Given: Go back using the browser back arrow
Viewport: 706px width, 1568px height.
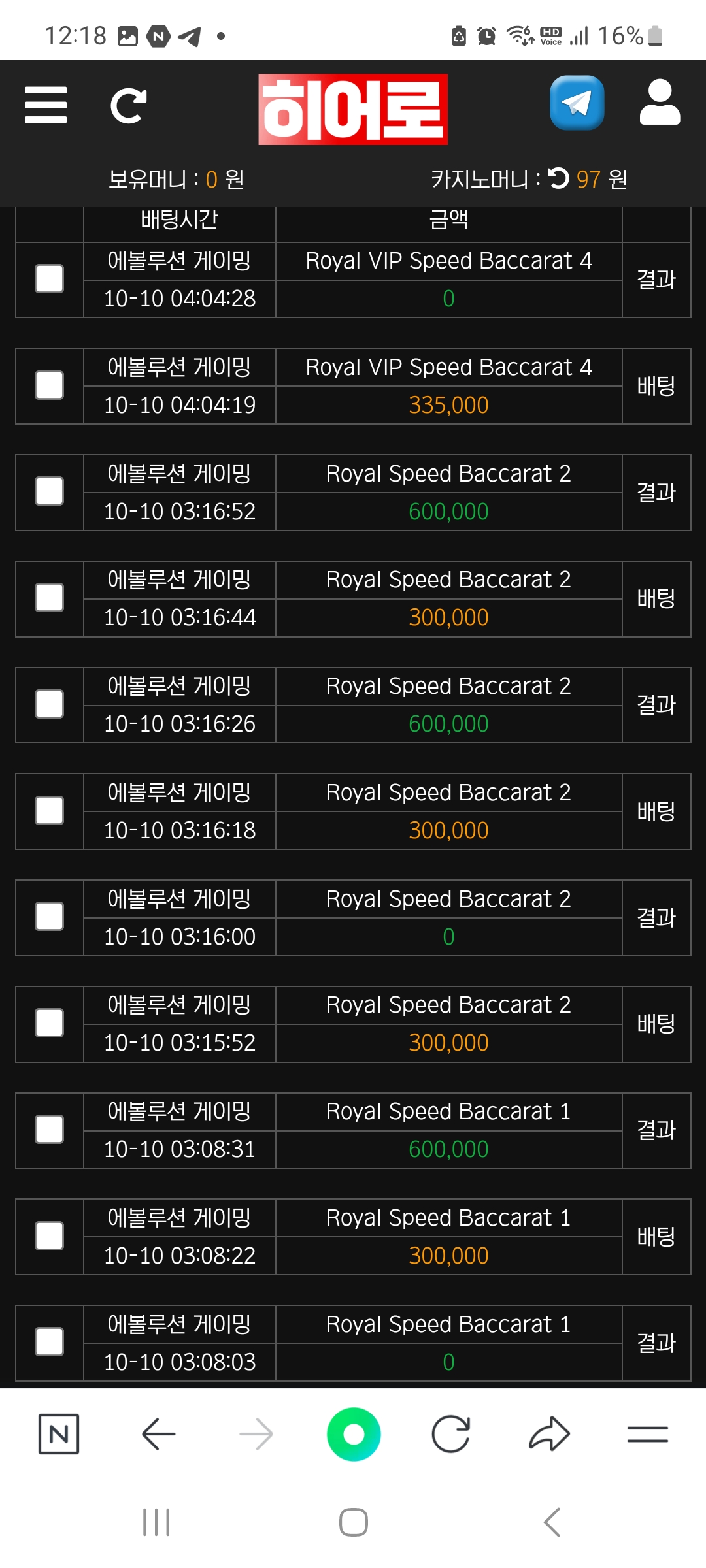Looking at the screenshot, I should click(158, 1434).
